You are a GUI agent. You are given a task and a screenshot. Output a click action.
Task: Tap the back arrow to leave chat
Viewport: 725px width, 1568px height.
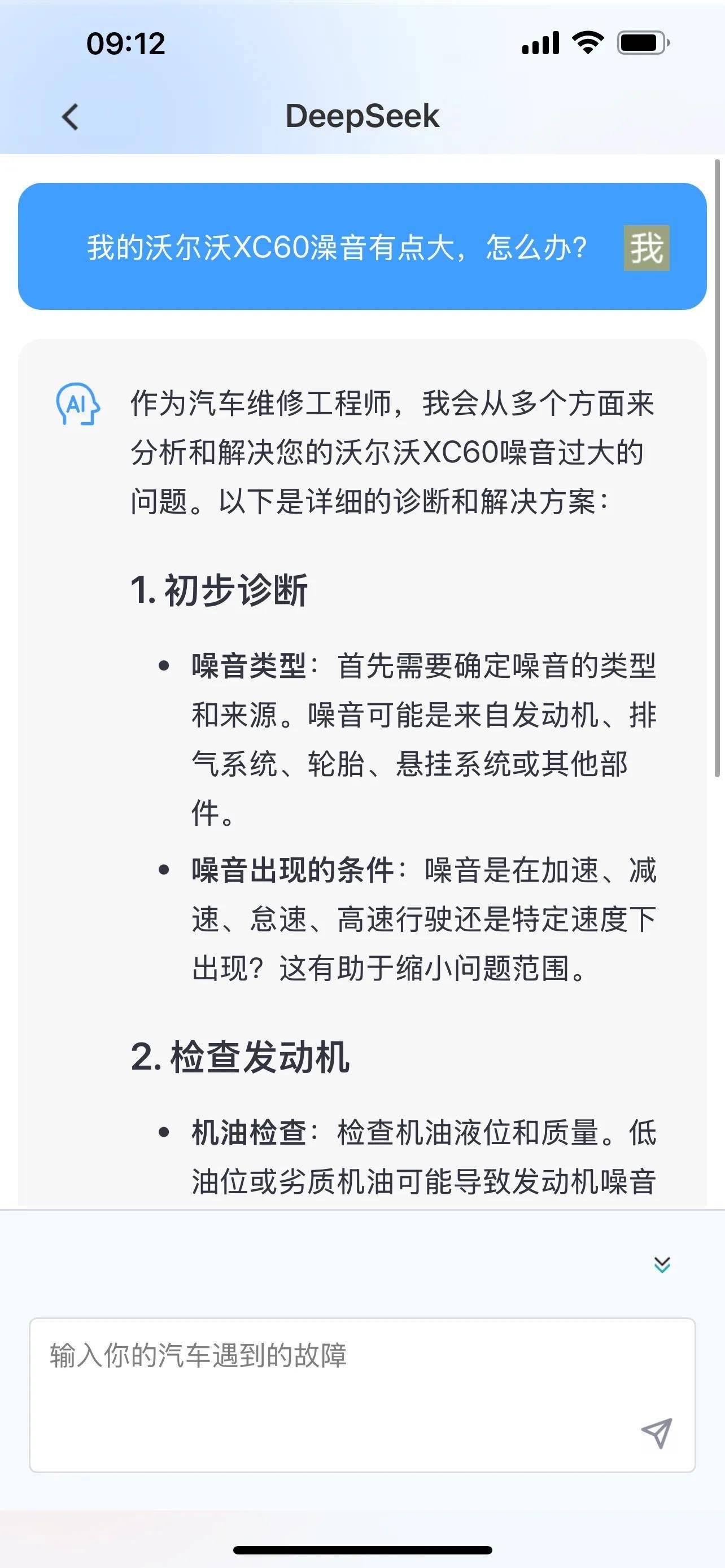[71, 116]
